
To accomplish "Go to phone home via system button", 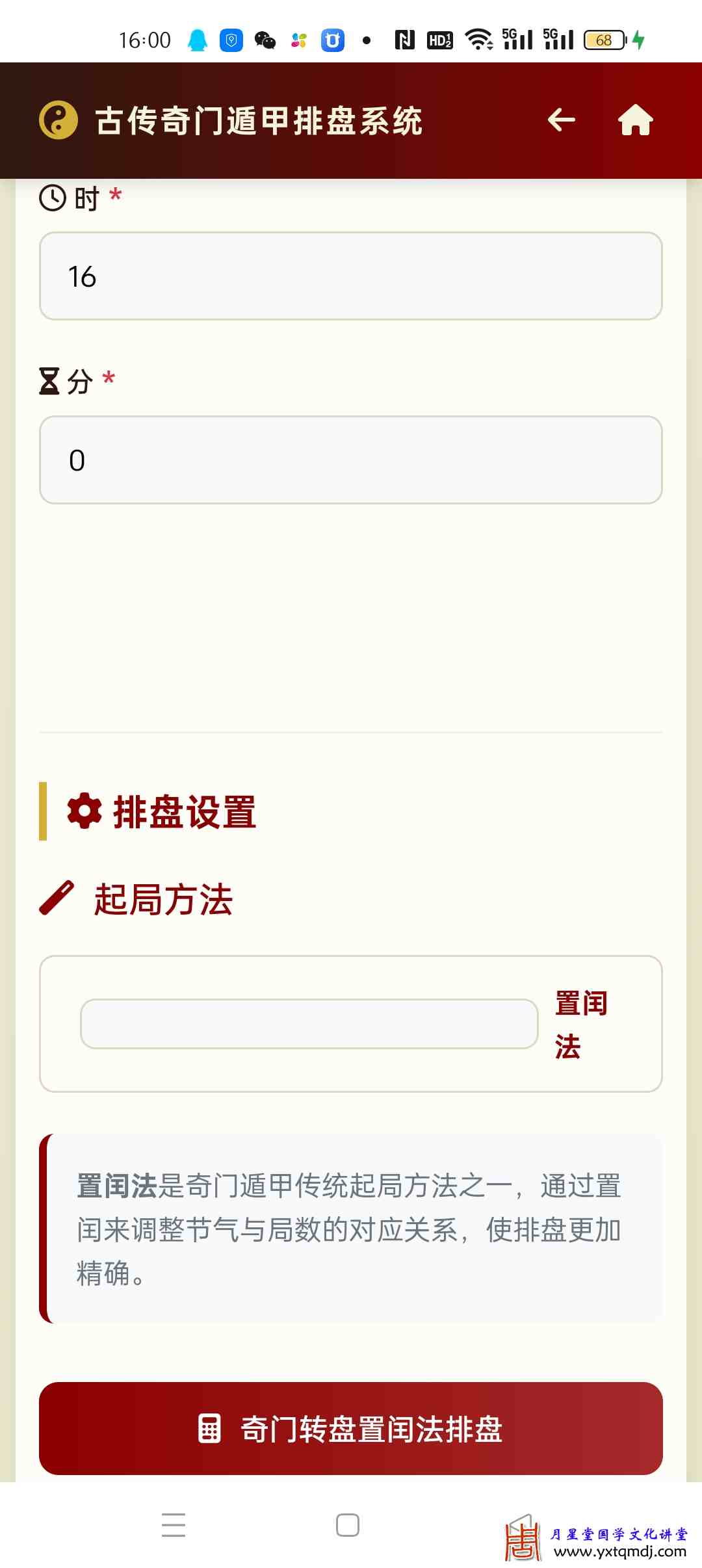I will point(348,1525).
